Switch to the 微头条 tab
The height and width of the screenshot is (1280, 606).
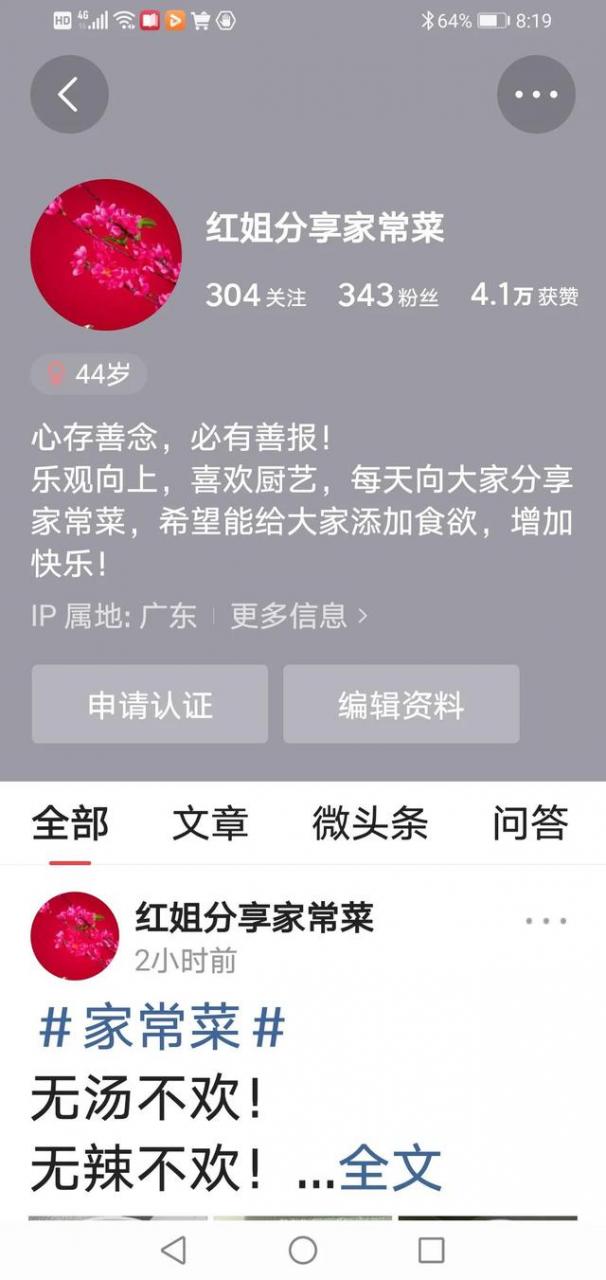click(370, 823)
